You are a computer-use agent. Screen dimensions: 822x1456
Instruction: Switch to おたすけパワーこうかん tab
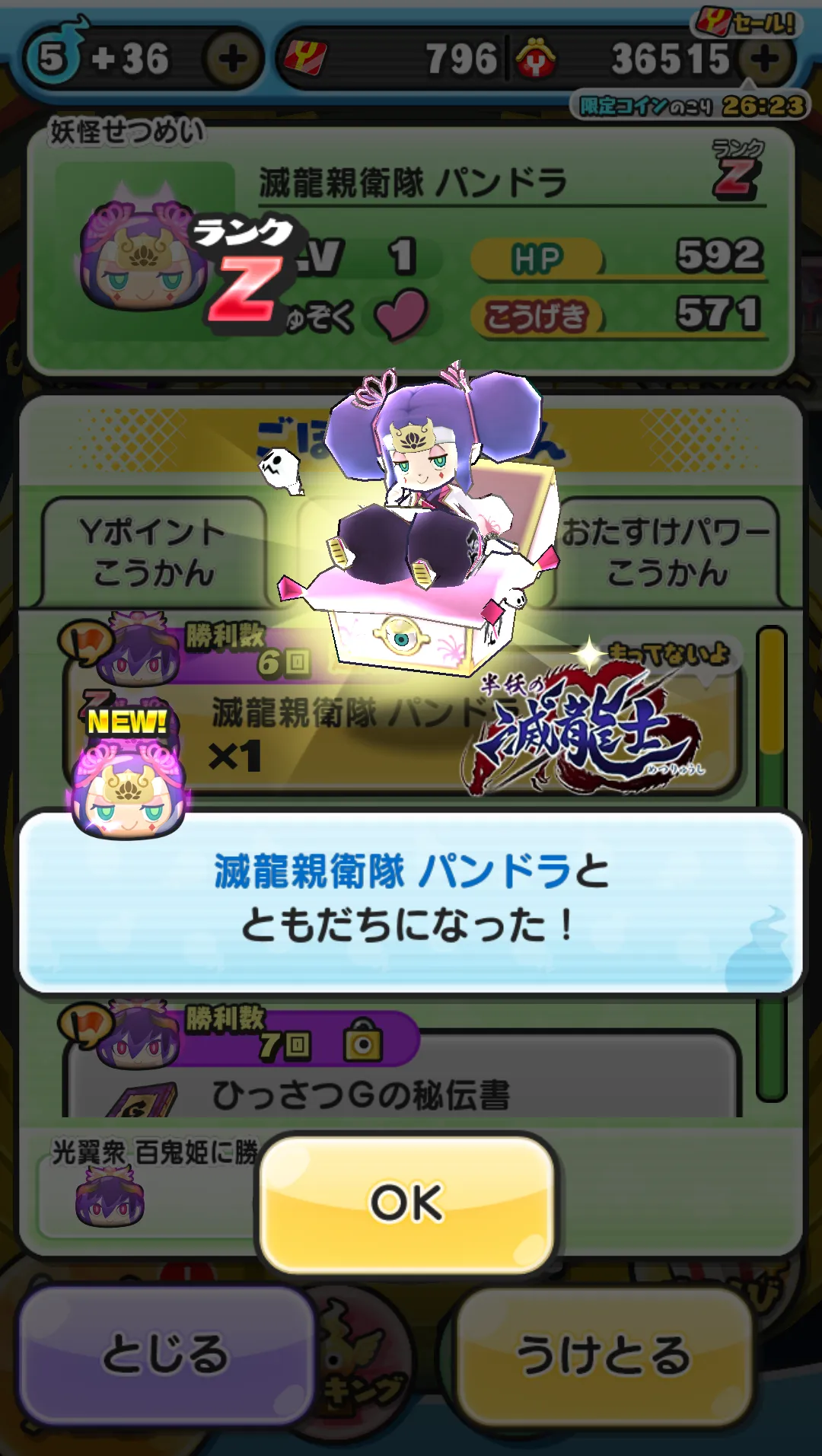pyautogui.click(x=667, y=553)
